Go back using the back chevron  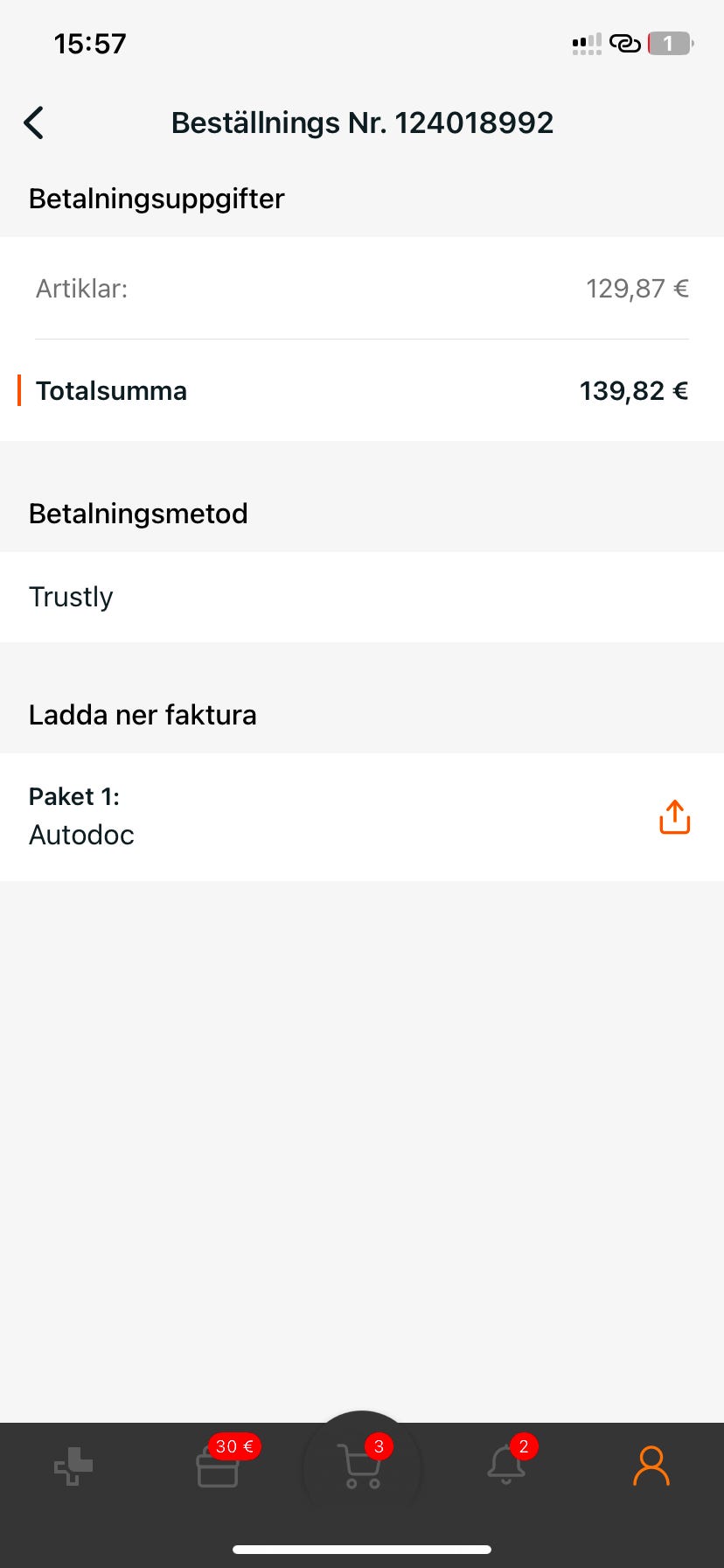point(33,122)
